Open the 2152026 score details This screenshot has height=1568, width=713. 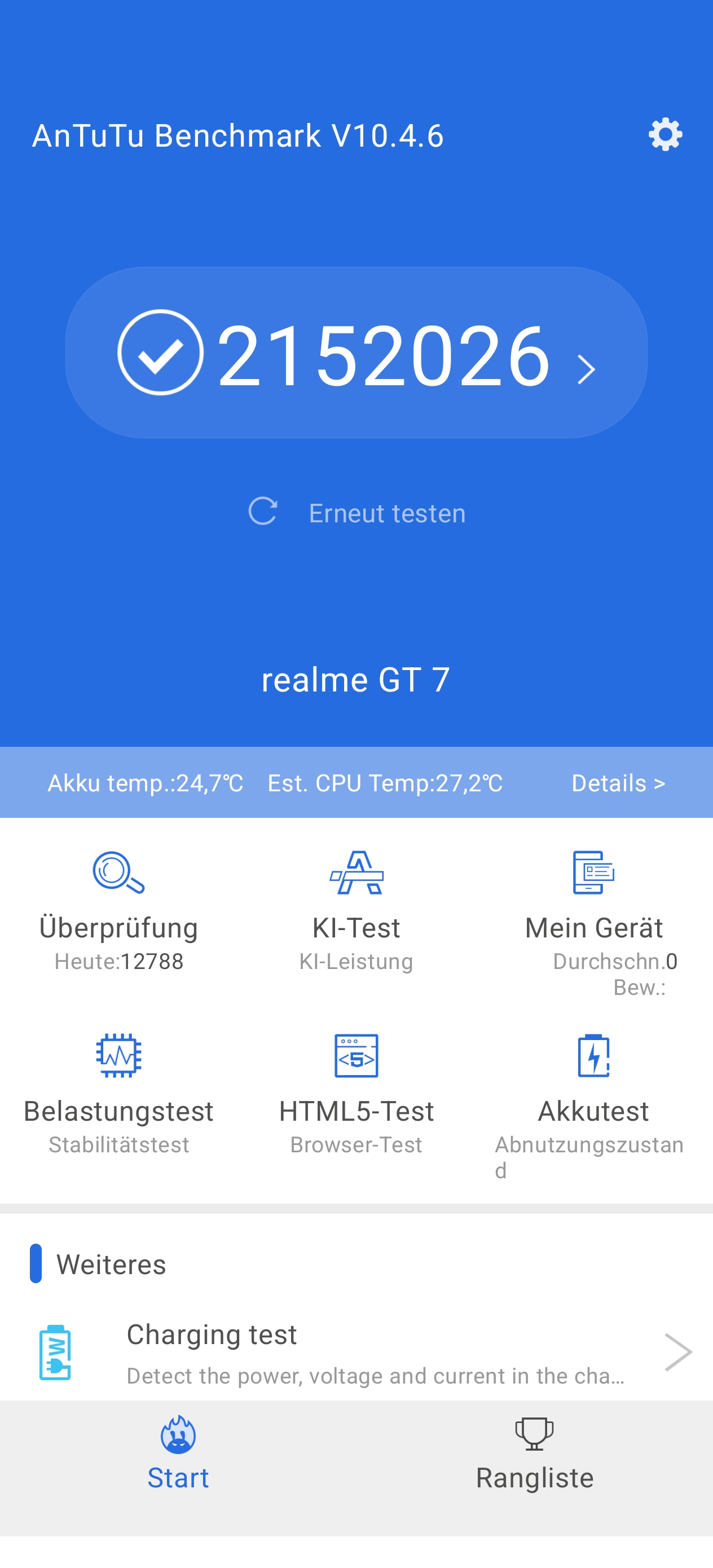(x=356, y=353)
